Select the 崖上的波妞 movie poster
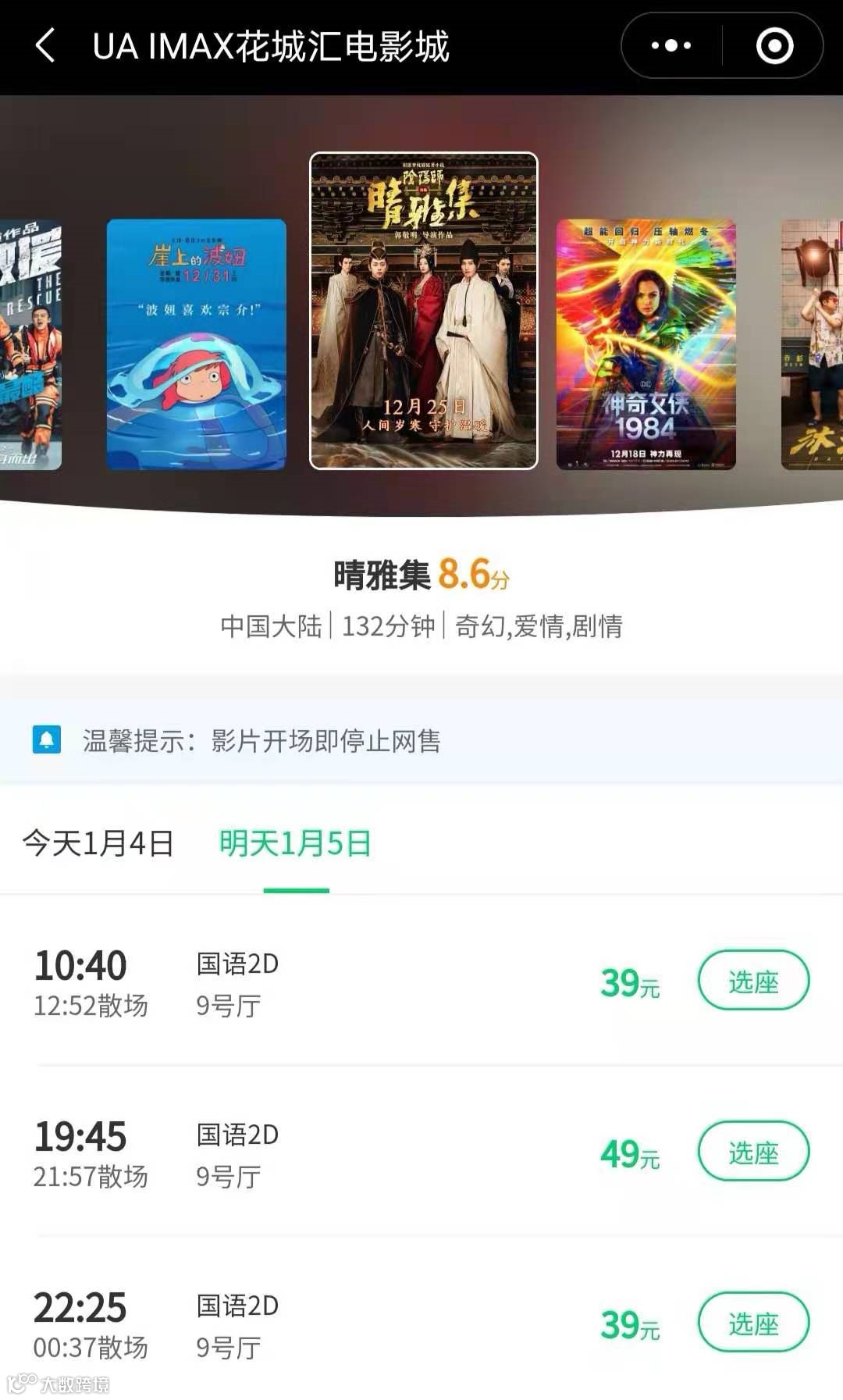This screenshot has width=843, height=1400. 196,344
